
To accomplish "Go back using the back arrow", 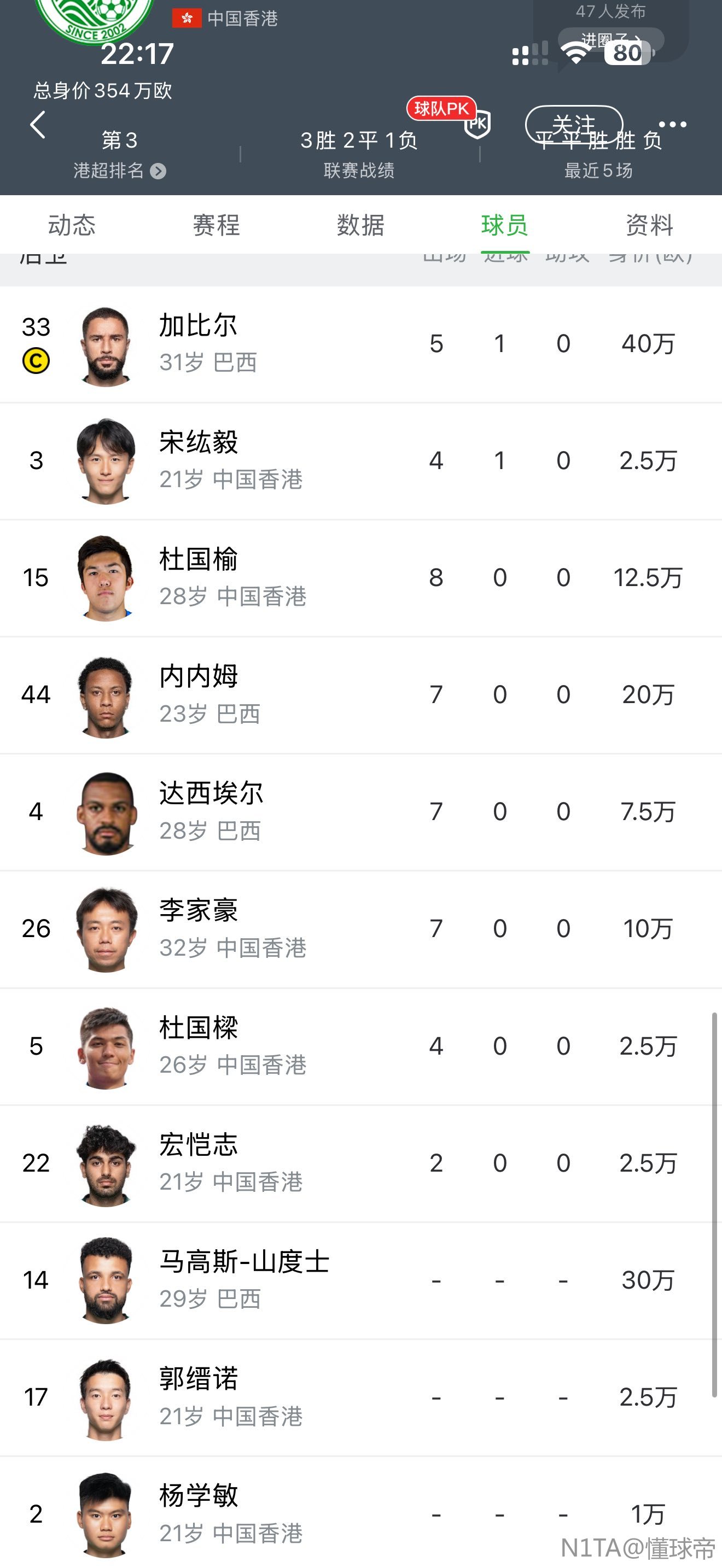I will click(38, 125).
